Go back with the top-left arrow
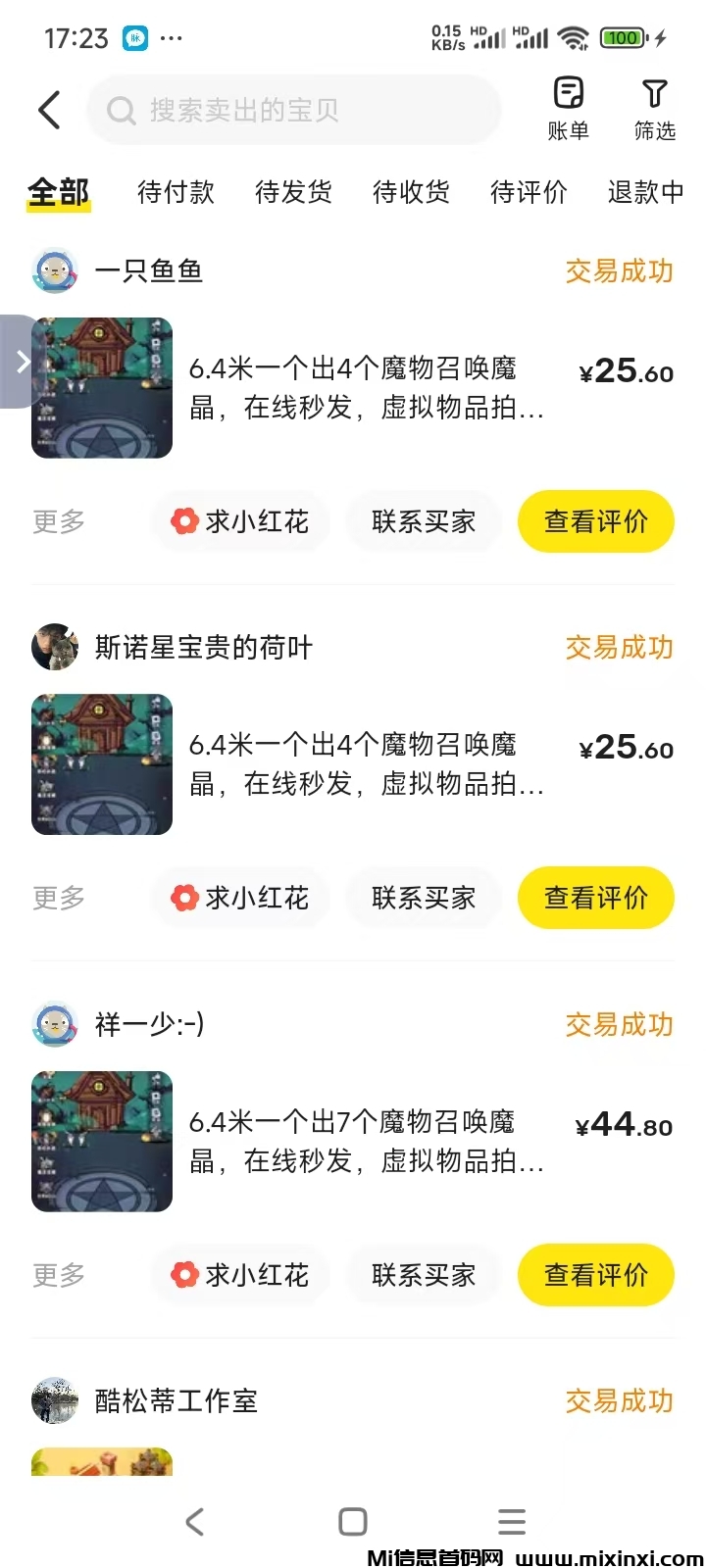This screenshot has height=1568, width=706. pyautogui.click(x=49, y=110)
